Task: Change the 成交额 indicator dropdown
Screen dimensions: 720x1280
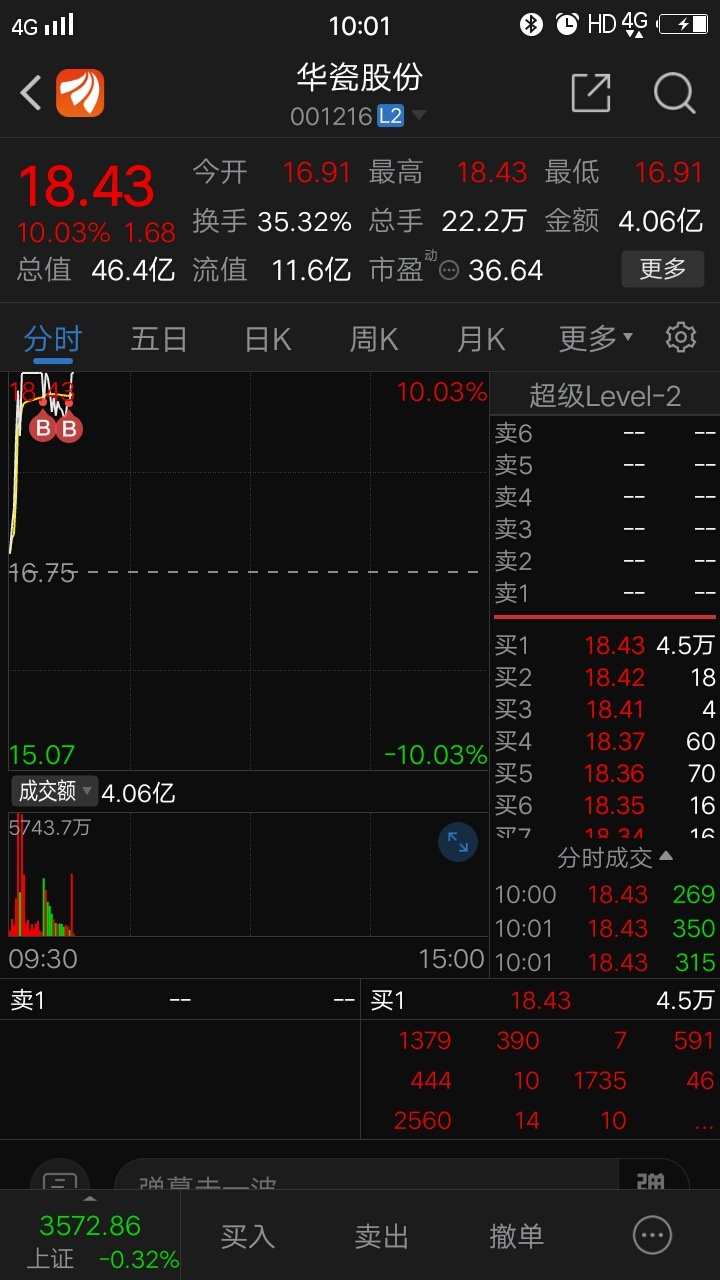Action: tap(55, 792)
